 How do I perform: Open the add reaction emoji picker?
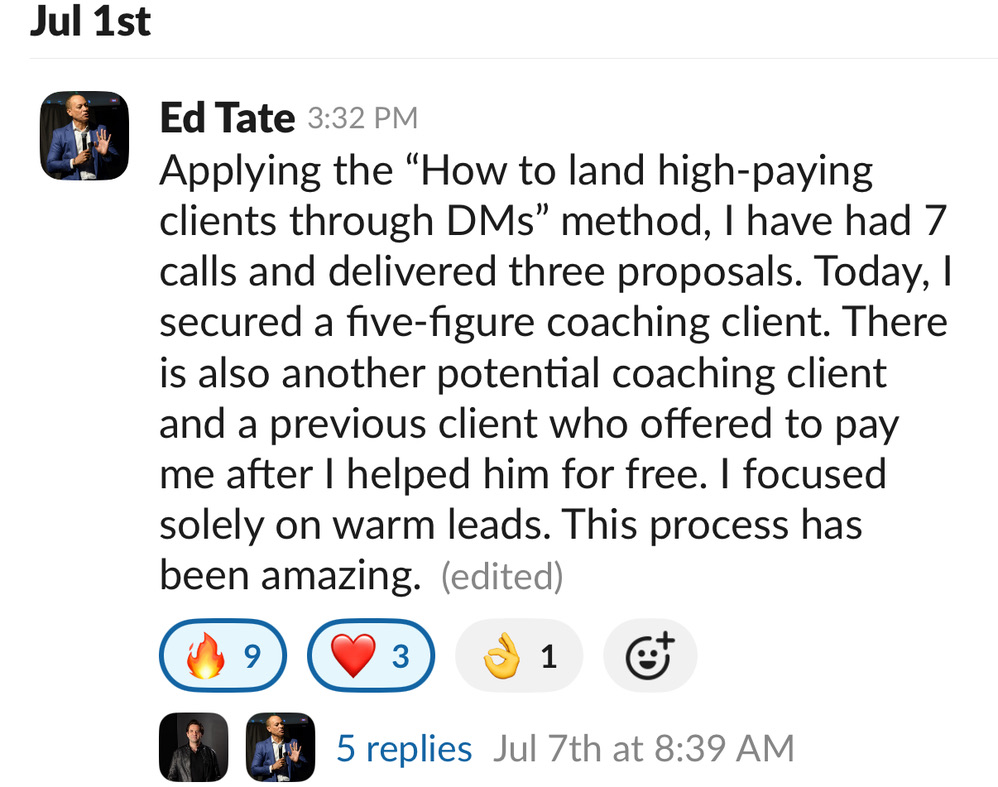tap(650, 656)
